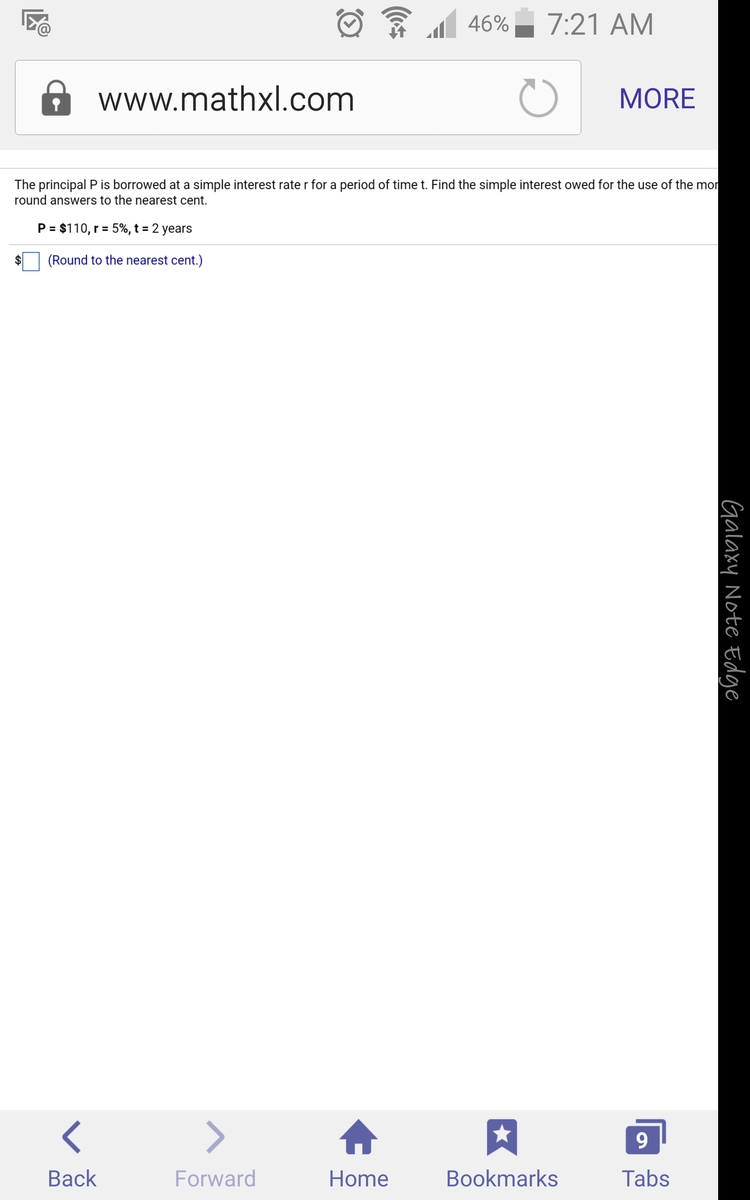
Task: Open the Home page
Action: coord(358,1155)
